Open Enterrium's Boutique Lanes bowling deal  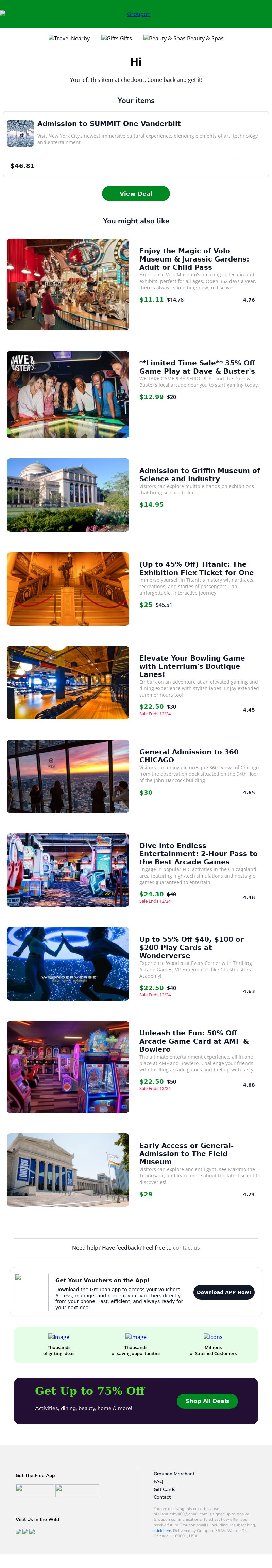(192, 666)
